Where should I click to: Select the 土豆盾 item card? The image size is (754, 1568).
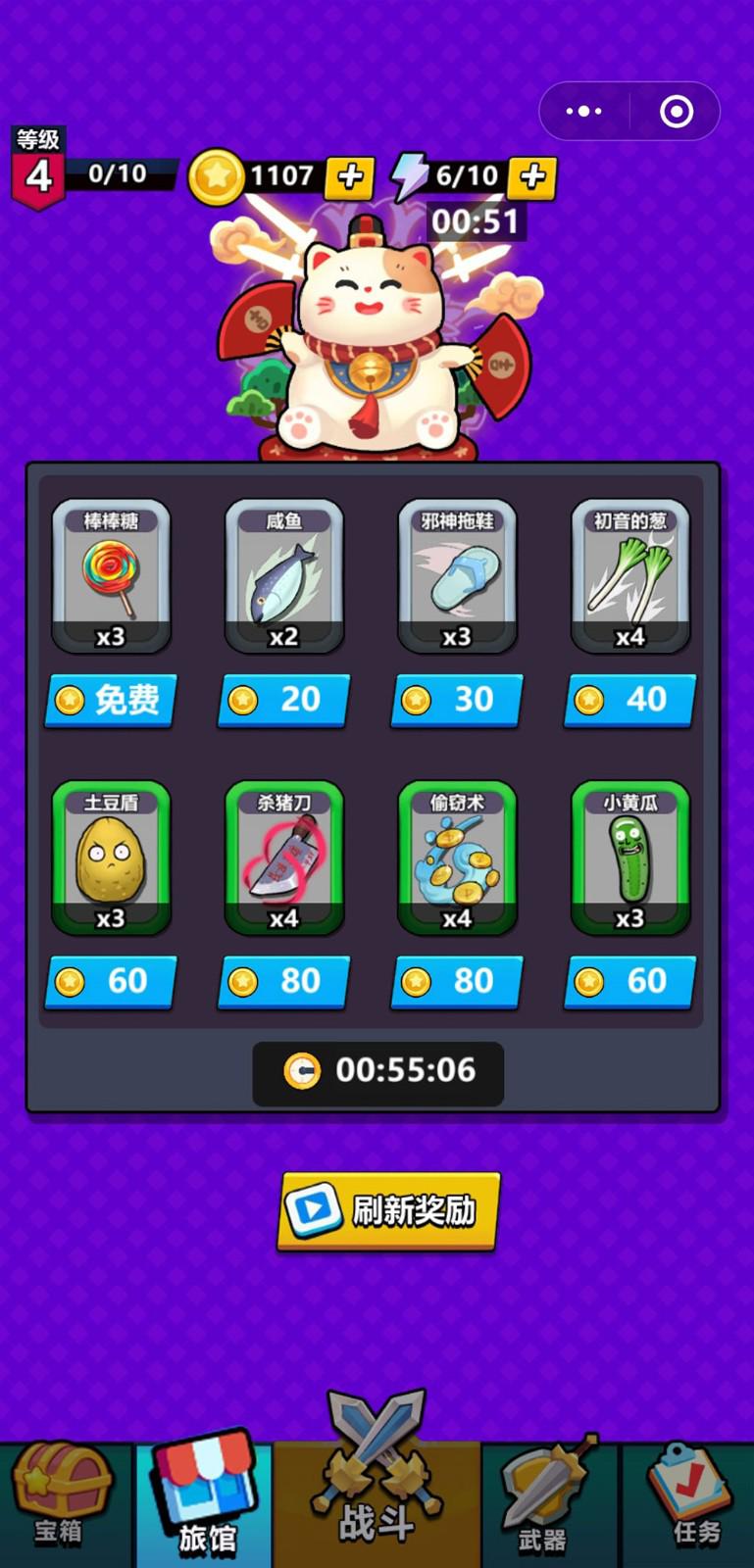(x=111, y=857)
